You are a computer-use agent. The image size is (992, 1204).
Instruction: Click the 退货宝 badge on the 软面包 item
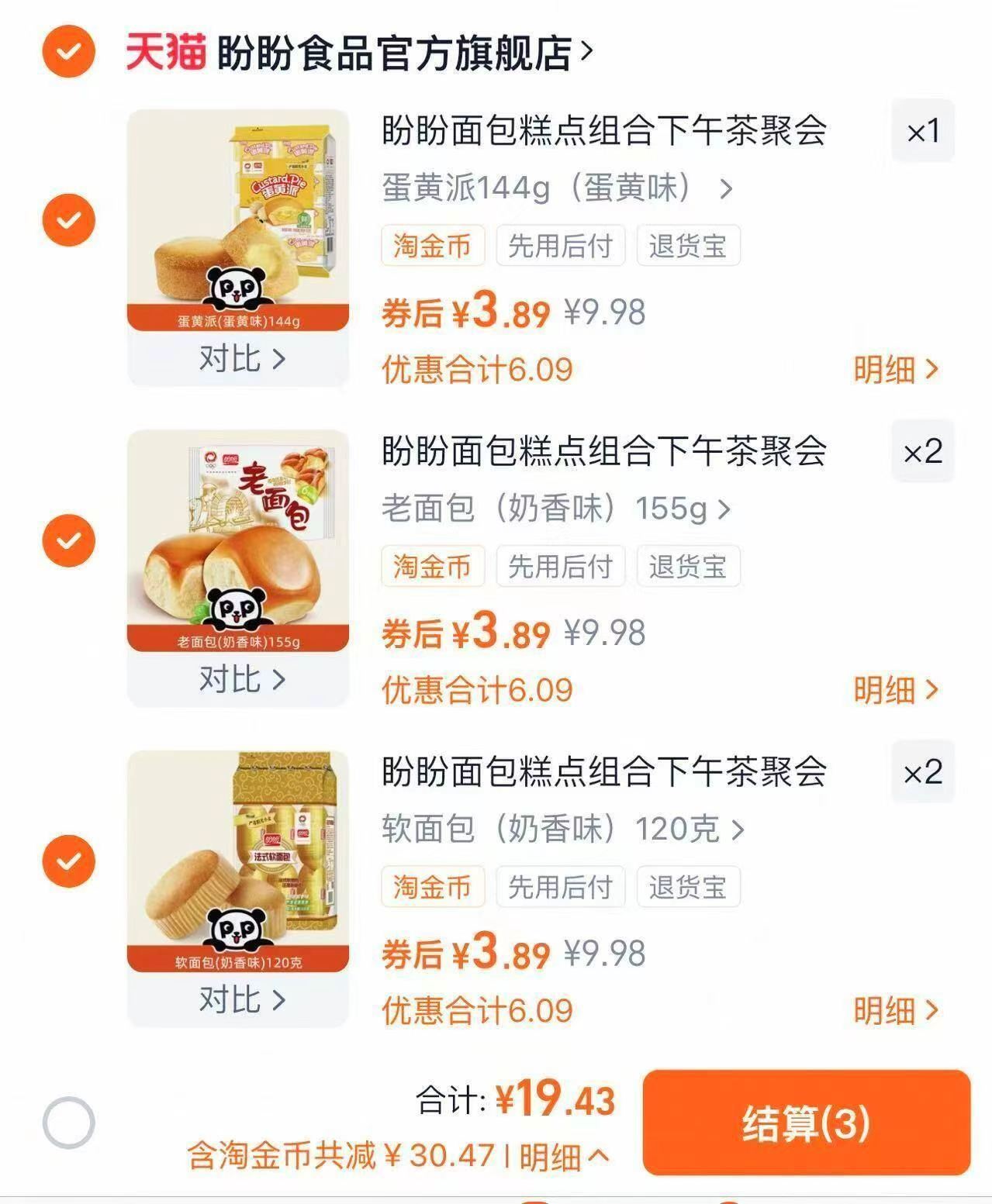[688, 887]
